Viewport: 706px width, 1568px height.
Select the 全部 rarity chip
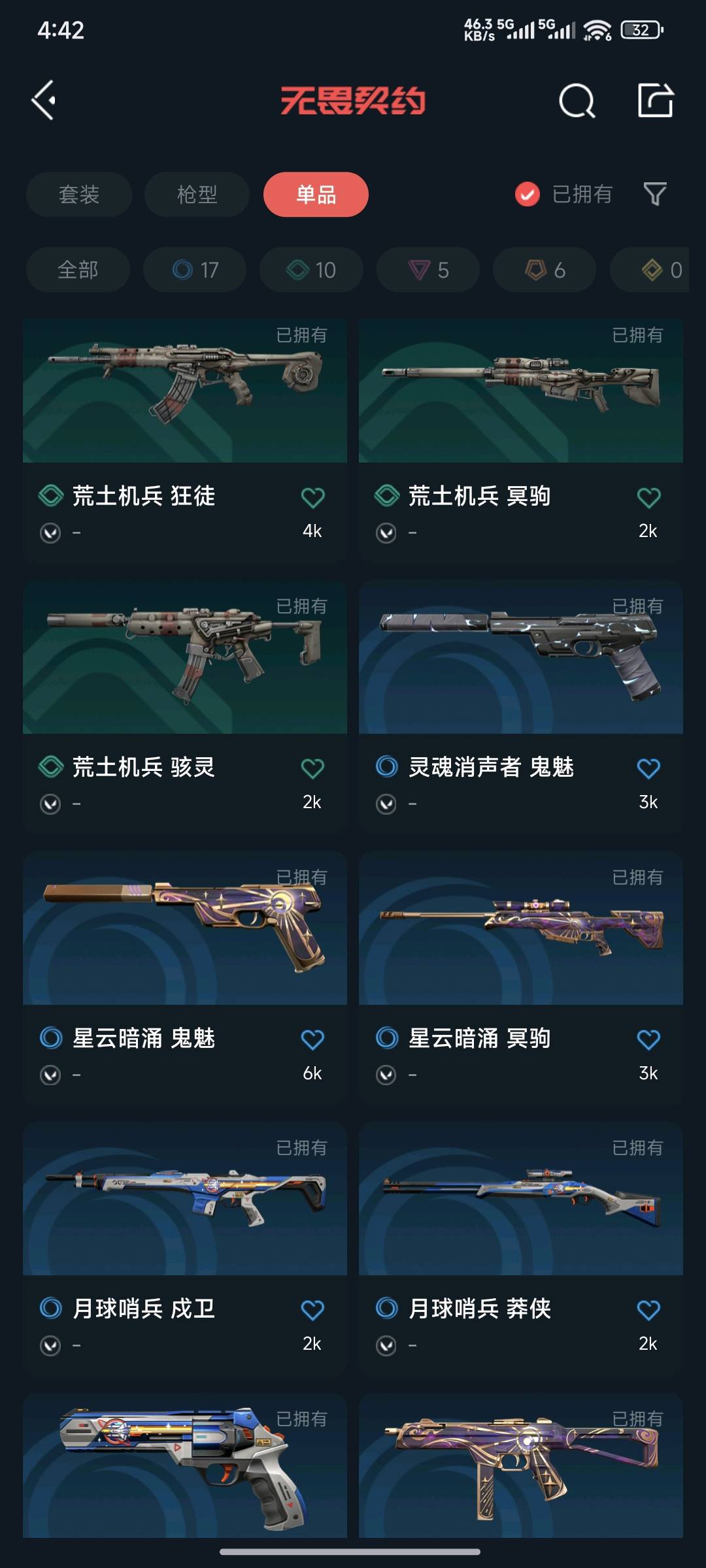[78, 270]
